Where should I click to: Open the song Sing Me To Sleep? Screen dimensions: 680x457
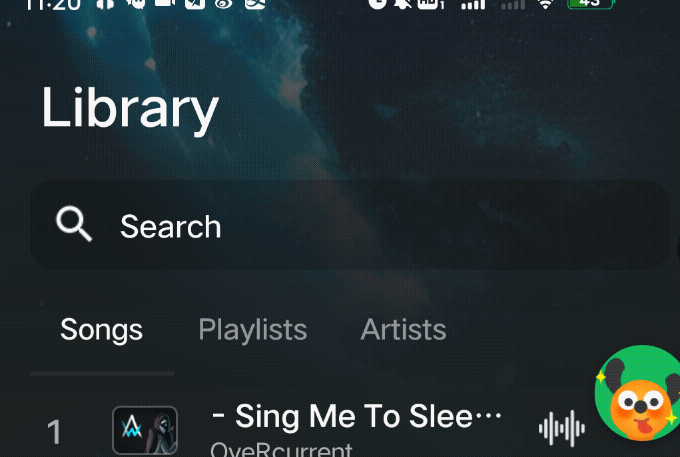click(x=355, y=418)
